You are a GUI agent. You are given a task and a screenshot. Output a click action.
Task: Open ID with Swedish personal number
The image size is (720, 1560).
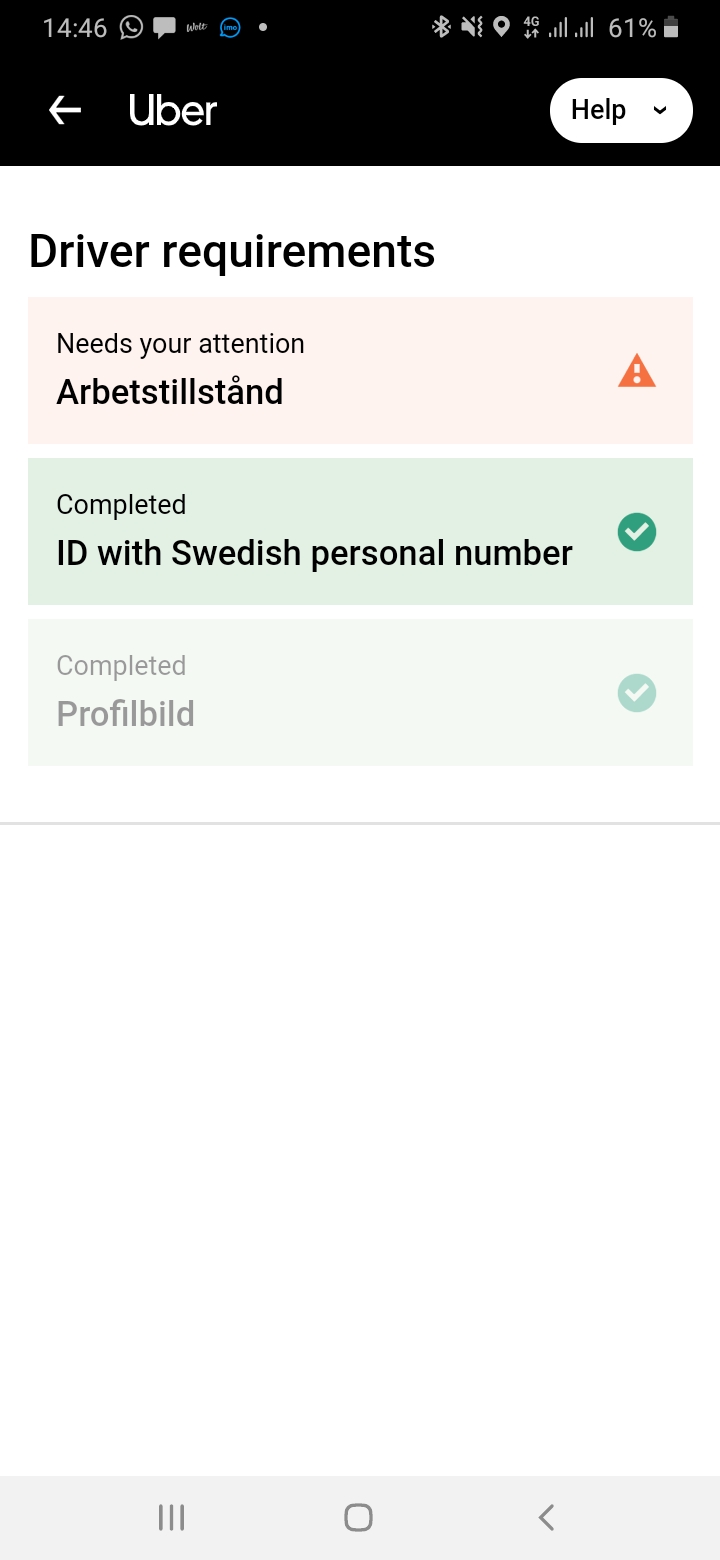tap(360, 531)
